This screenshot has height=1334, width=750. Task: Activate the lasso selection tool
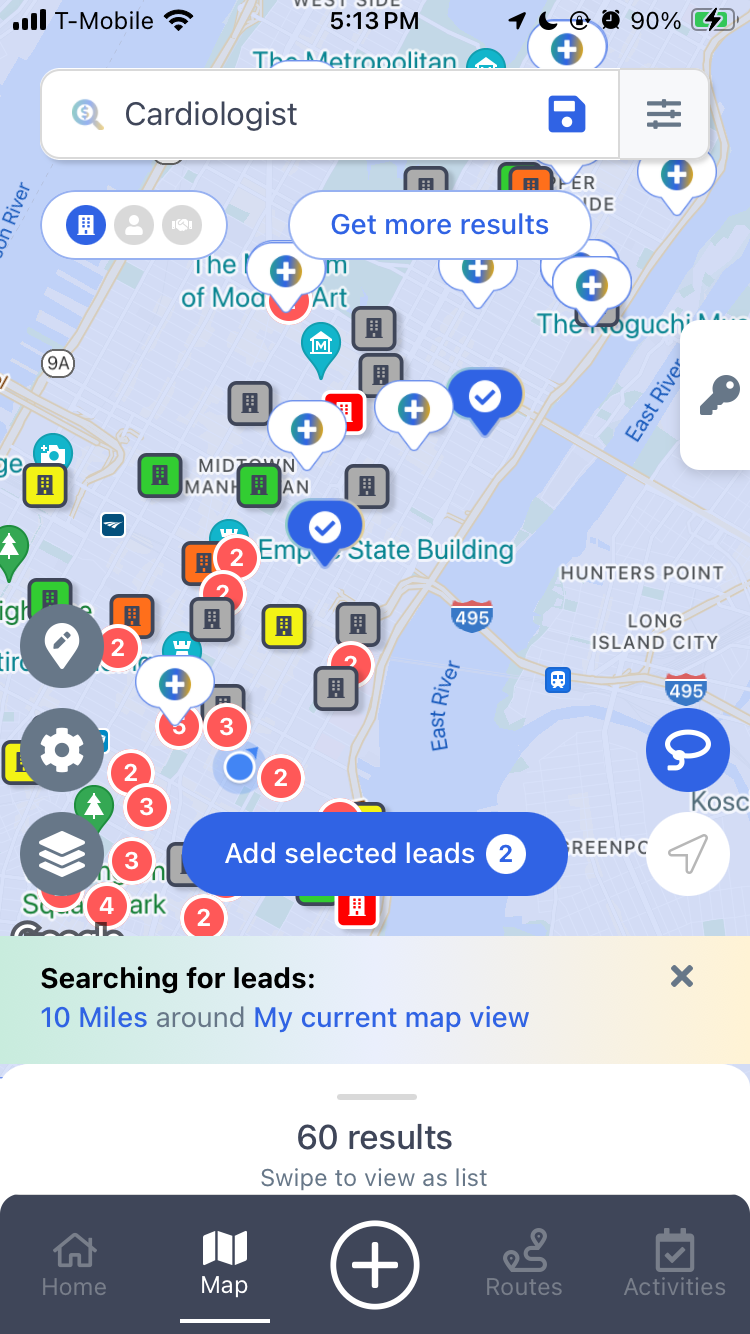(688, 750)
